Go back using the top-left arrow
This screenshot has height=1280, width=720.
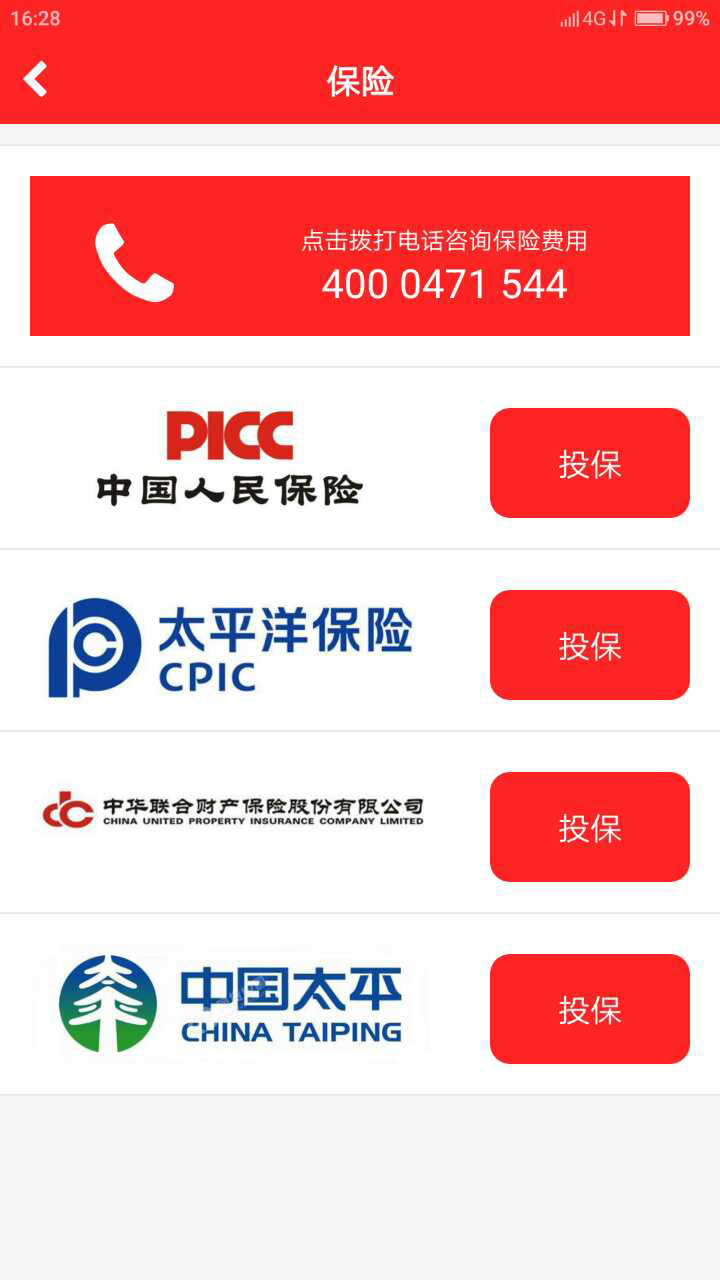pyautogui.click(x=36, y=80)
